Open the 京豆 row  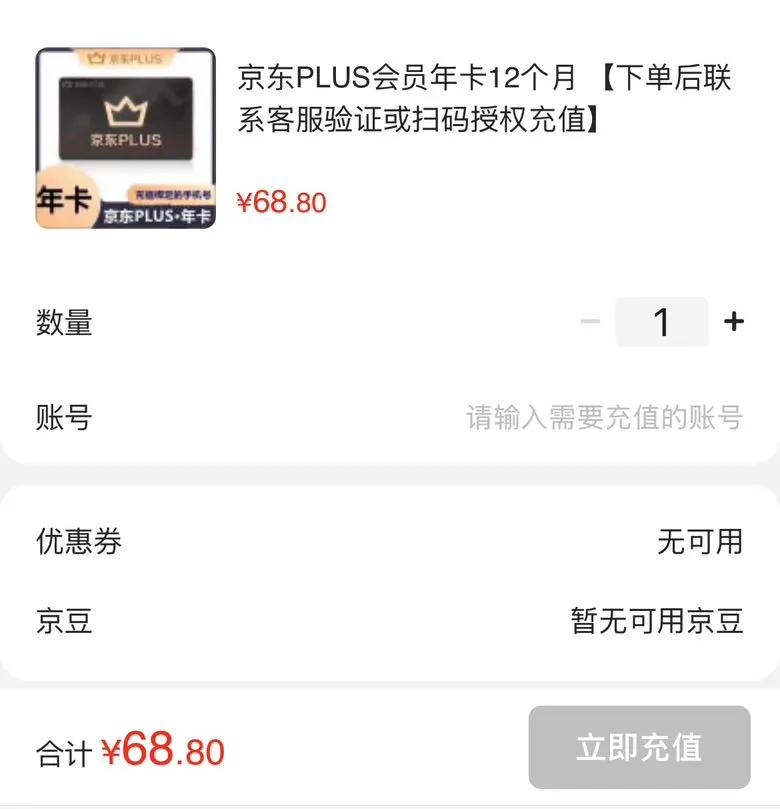tap(390, 620)
